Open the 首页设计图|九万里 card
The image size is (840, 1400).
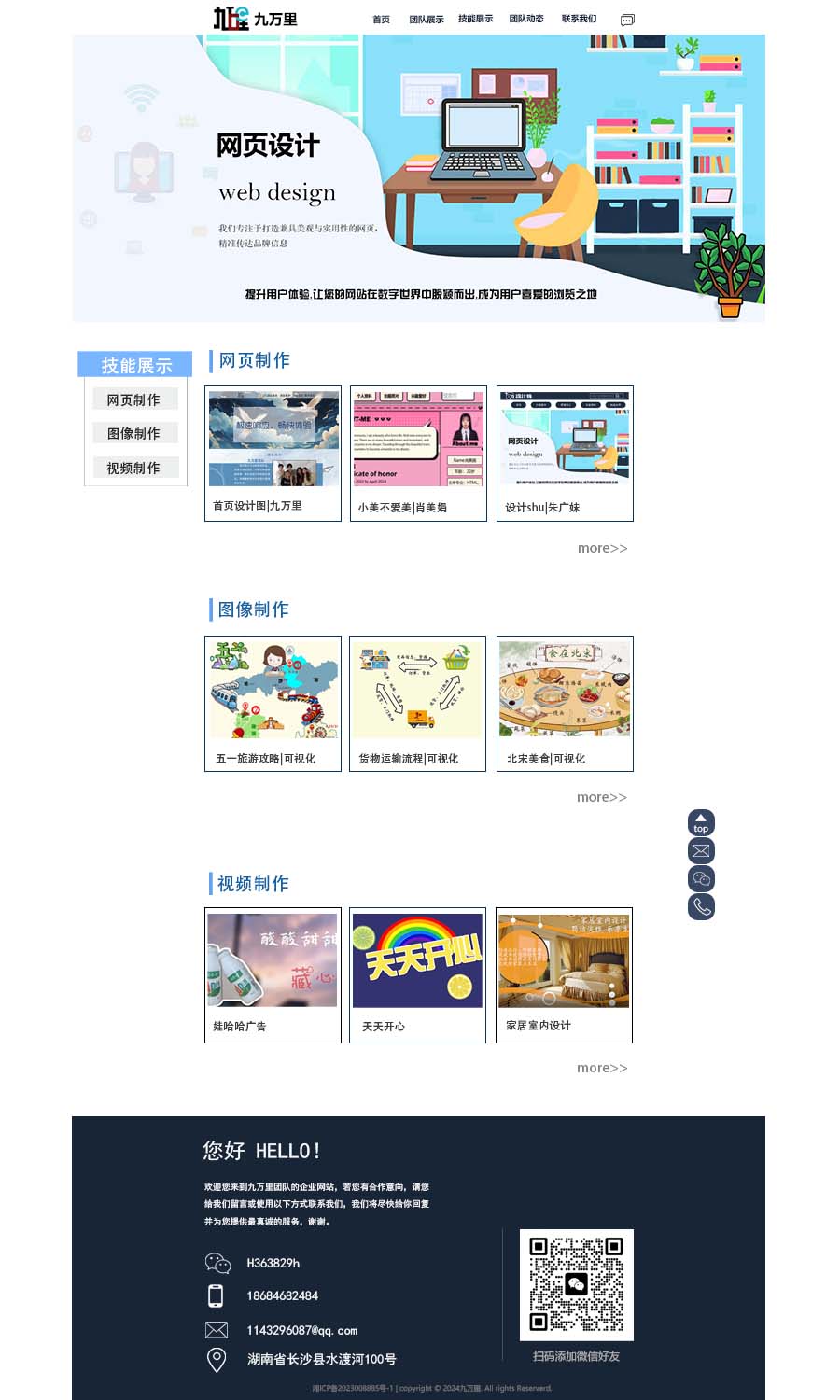(273, 453)
